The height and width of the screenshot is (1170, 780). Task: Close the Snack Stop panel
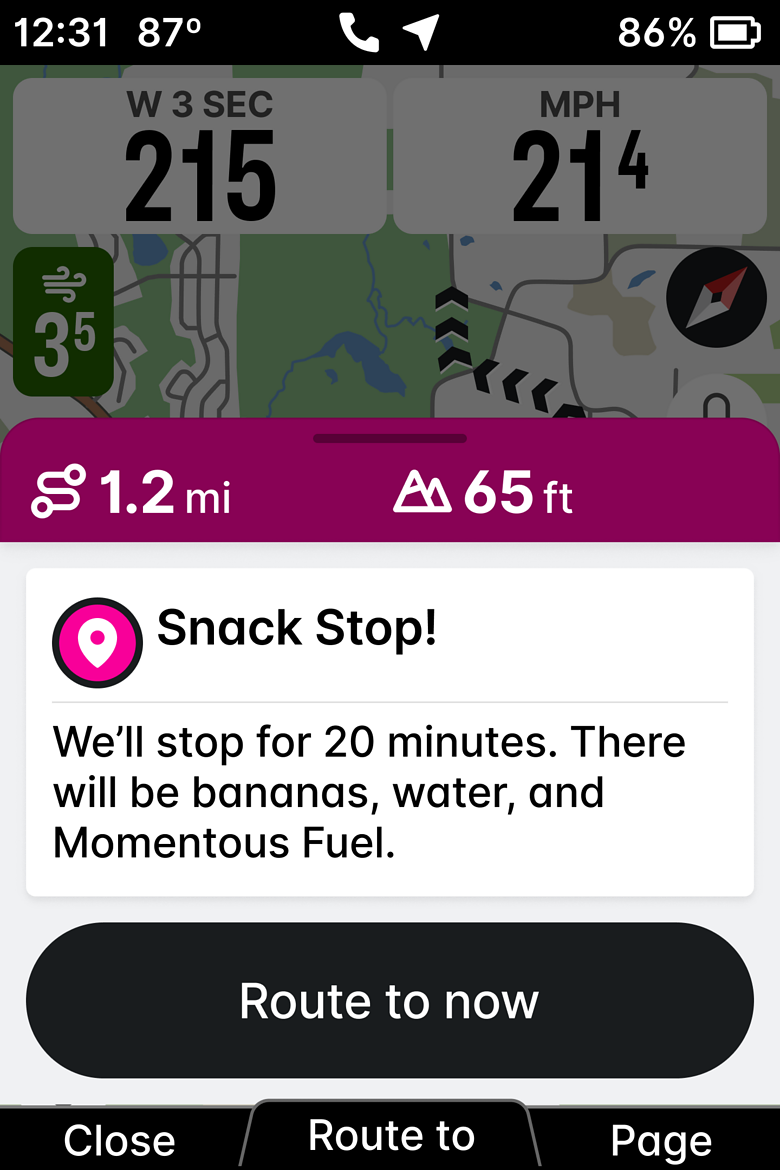[119, 1140]
